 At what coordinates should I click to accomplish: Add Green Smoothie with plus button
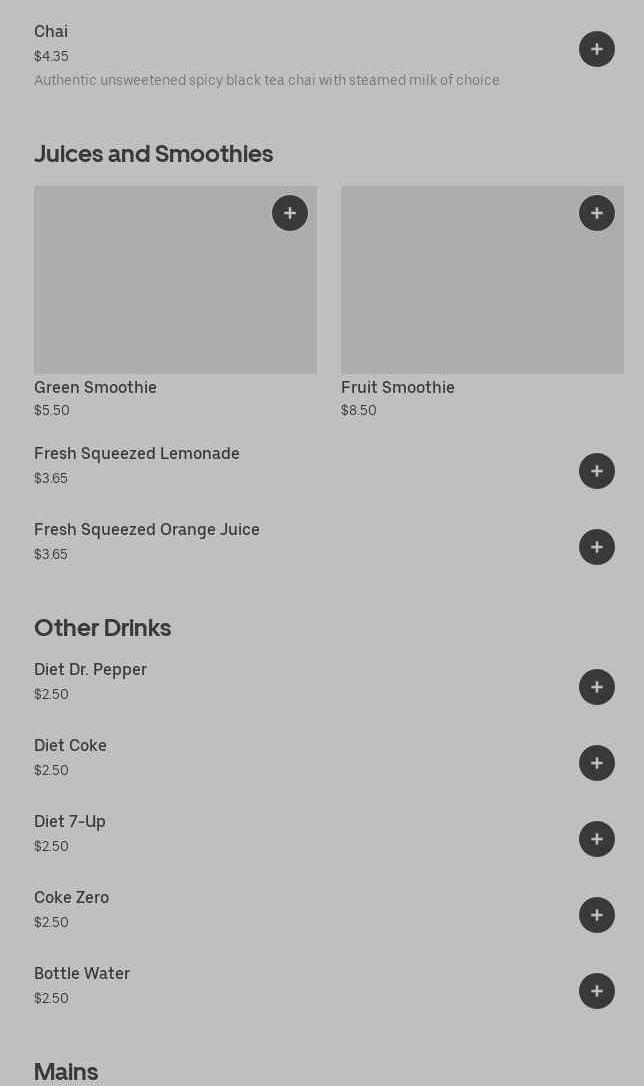click(290, 213)
